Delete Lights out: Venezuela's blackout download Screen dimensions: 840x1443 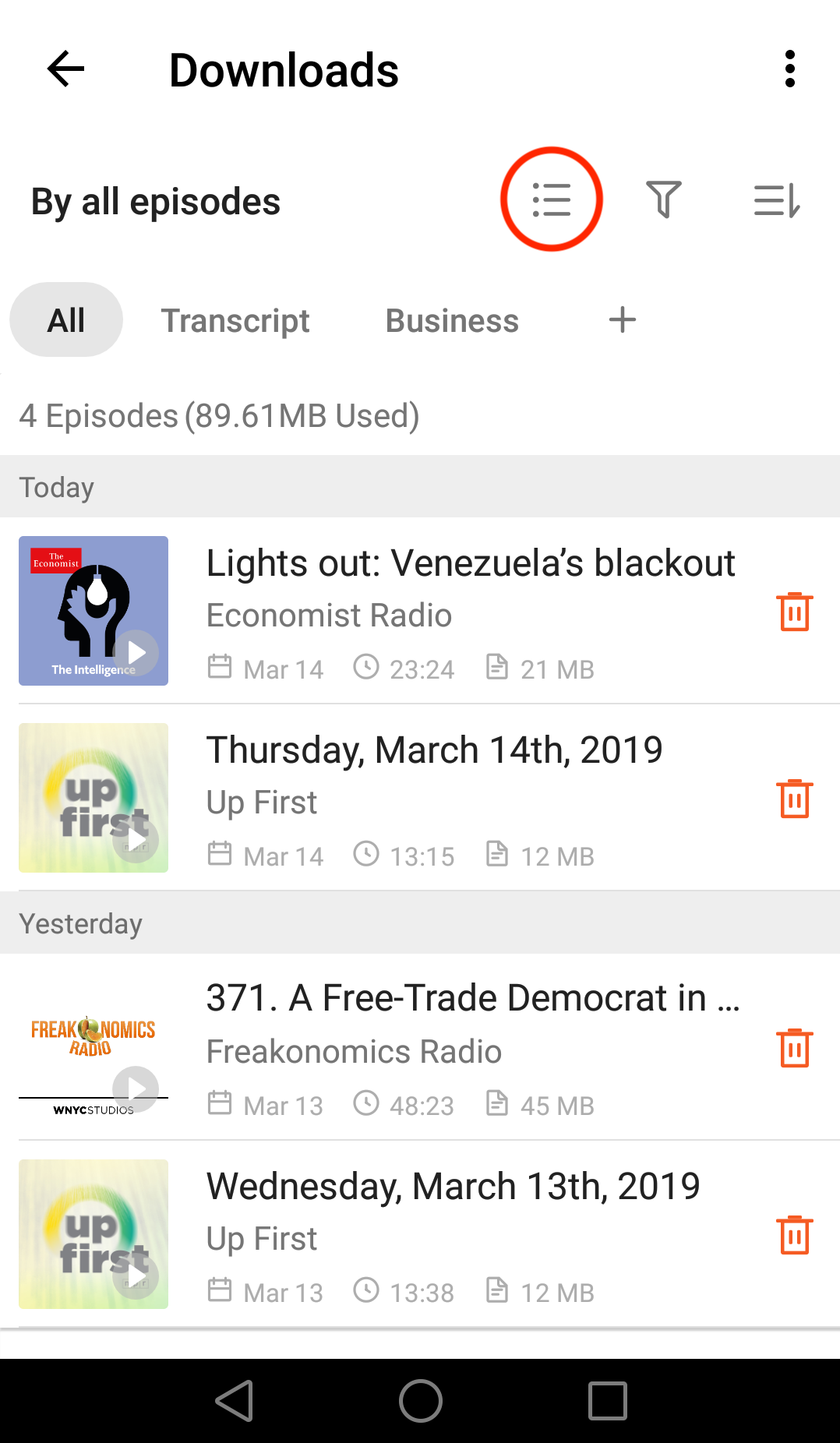pos(794,612)
